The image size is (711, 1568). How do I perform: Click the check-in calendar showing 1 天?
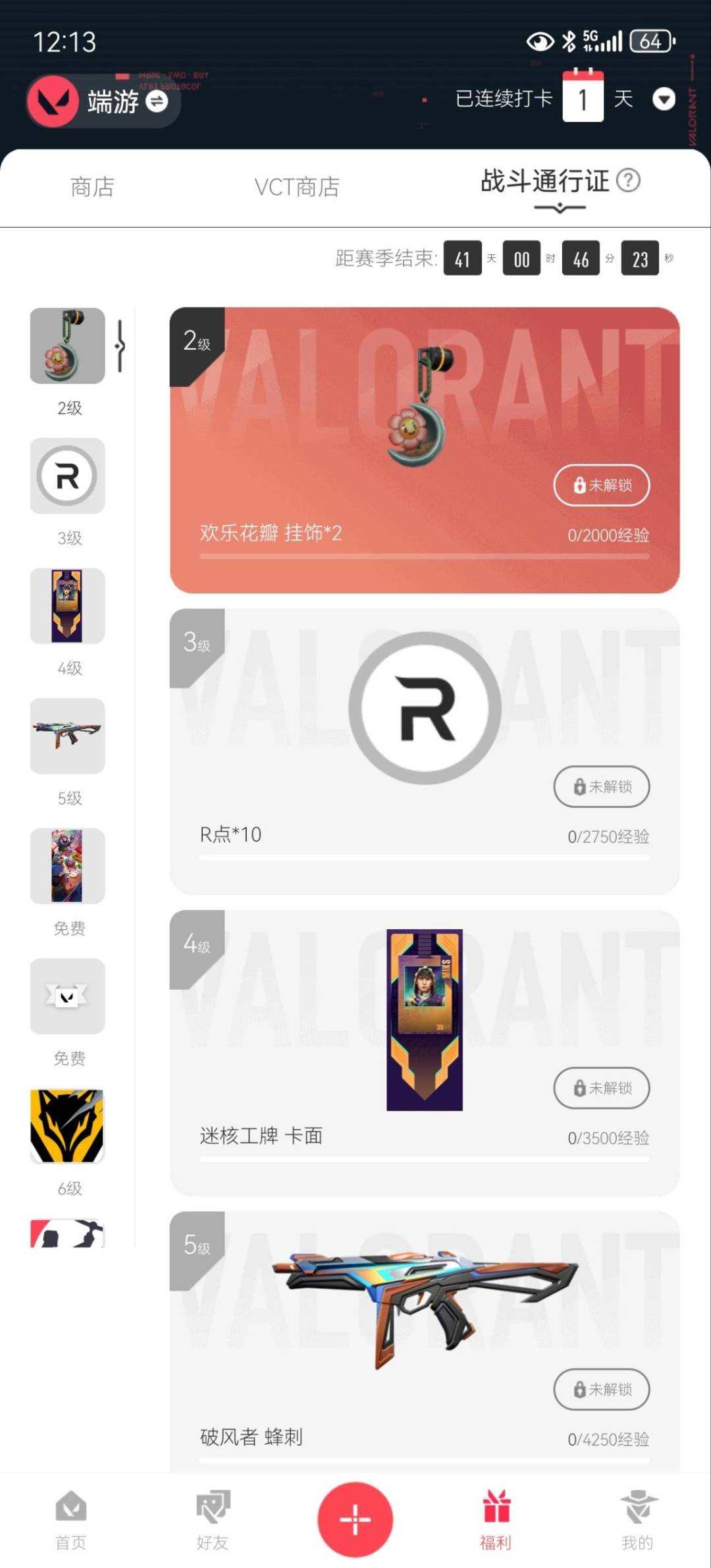pos(583,99)
